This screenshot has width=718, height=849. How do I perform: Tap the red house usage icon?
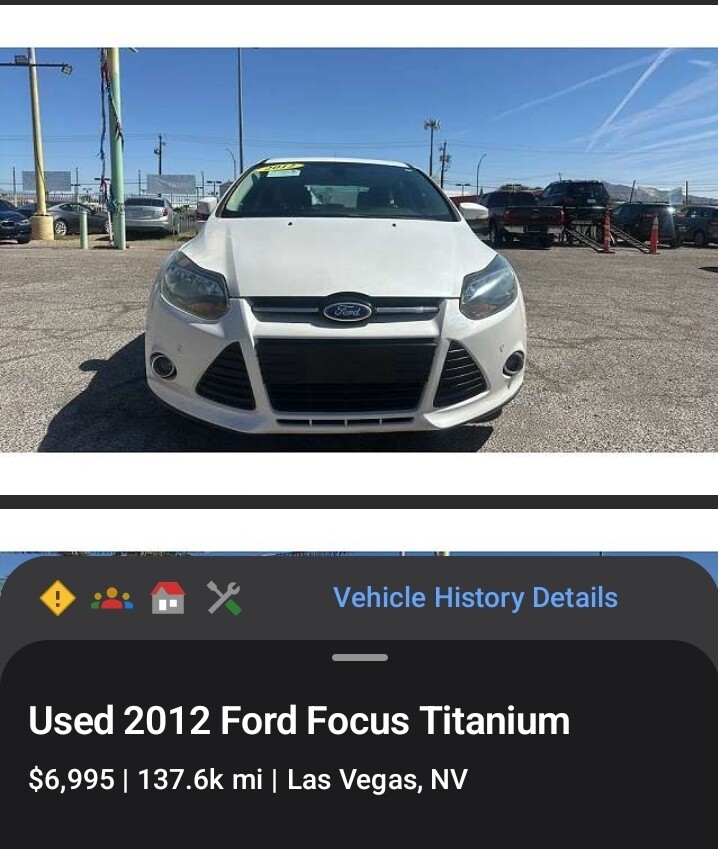[168, 599]
